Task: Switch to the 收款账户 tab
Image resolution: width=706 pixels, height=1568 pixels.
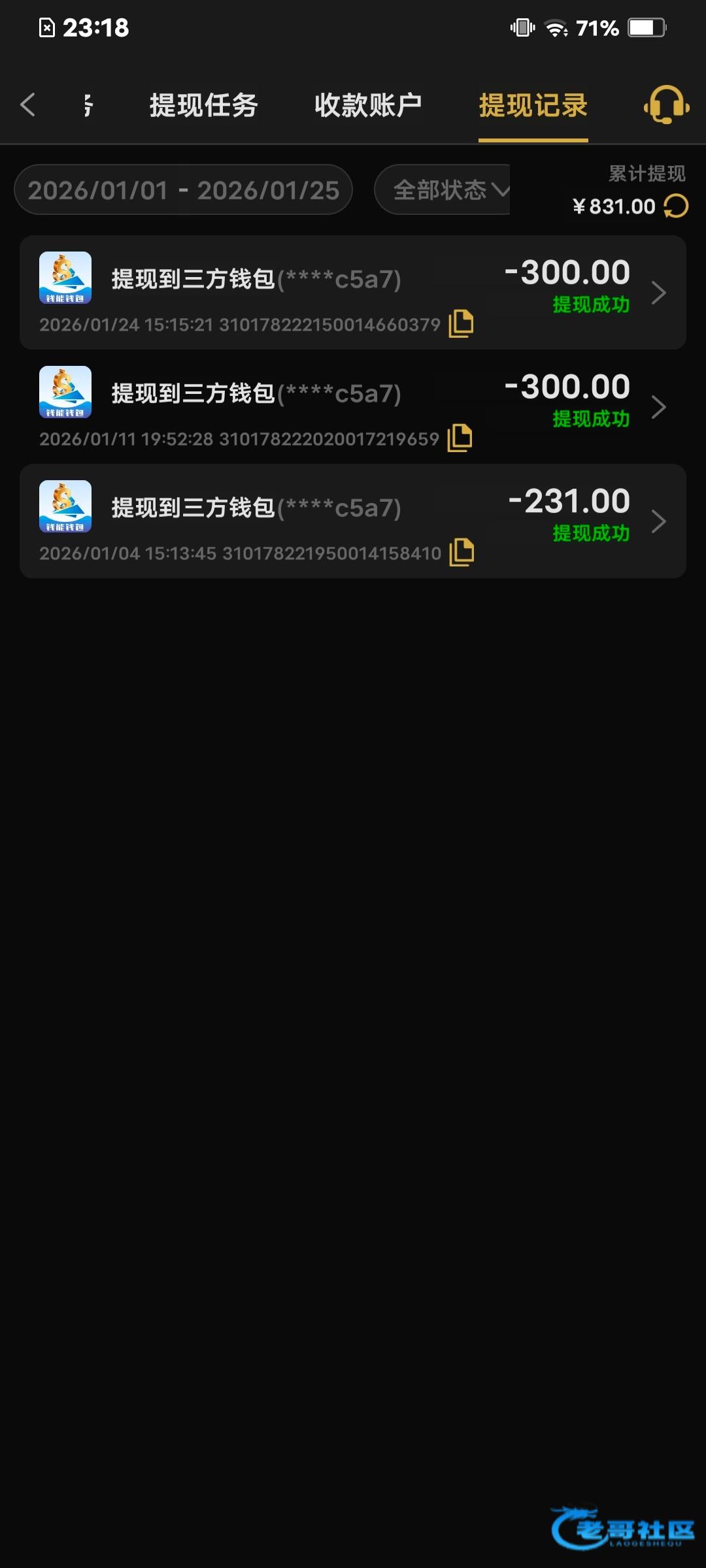Action: (368, 105)
